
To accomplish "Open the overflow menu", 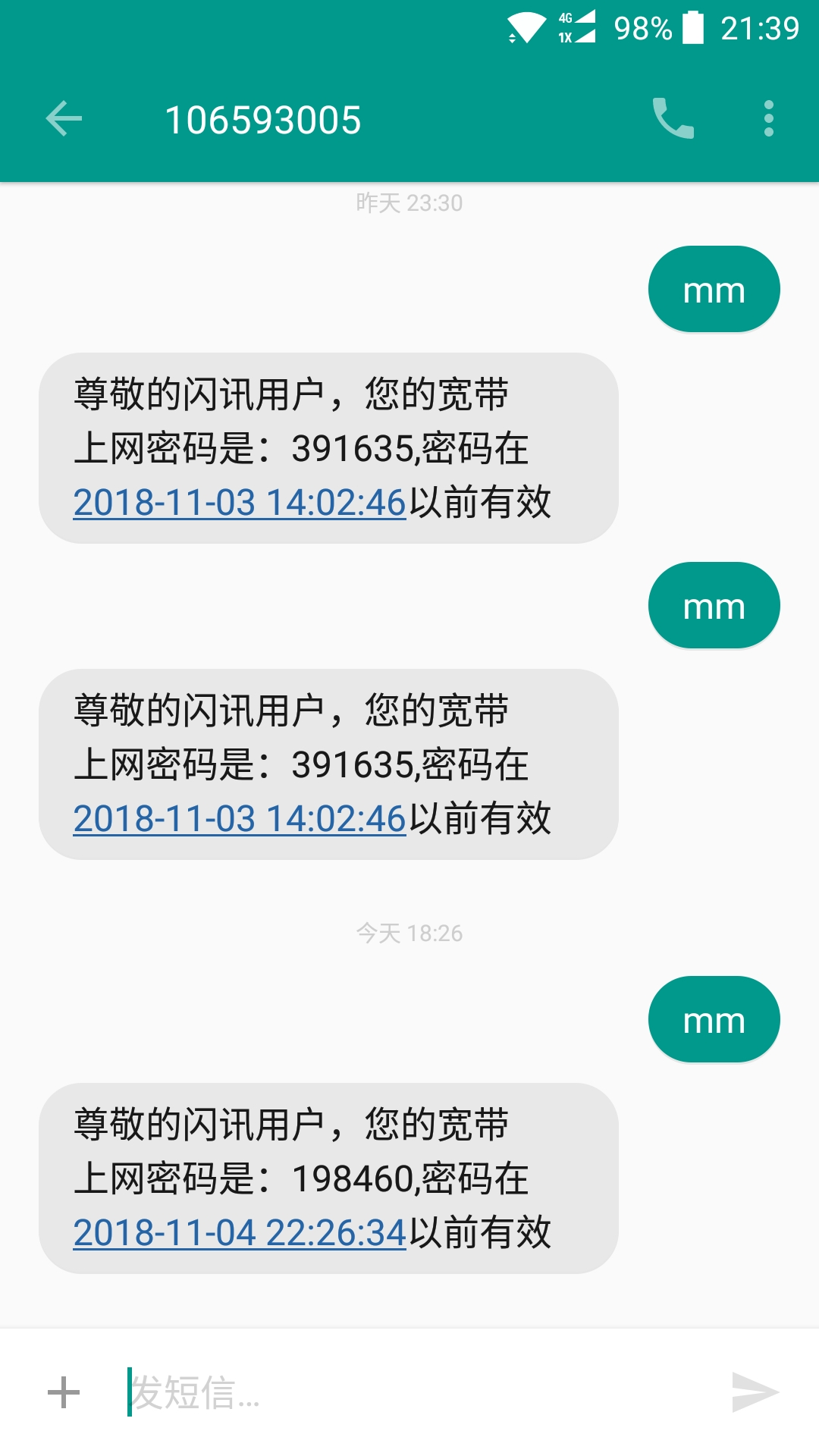I will (x=768, y=119).
